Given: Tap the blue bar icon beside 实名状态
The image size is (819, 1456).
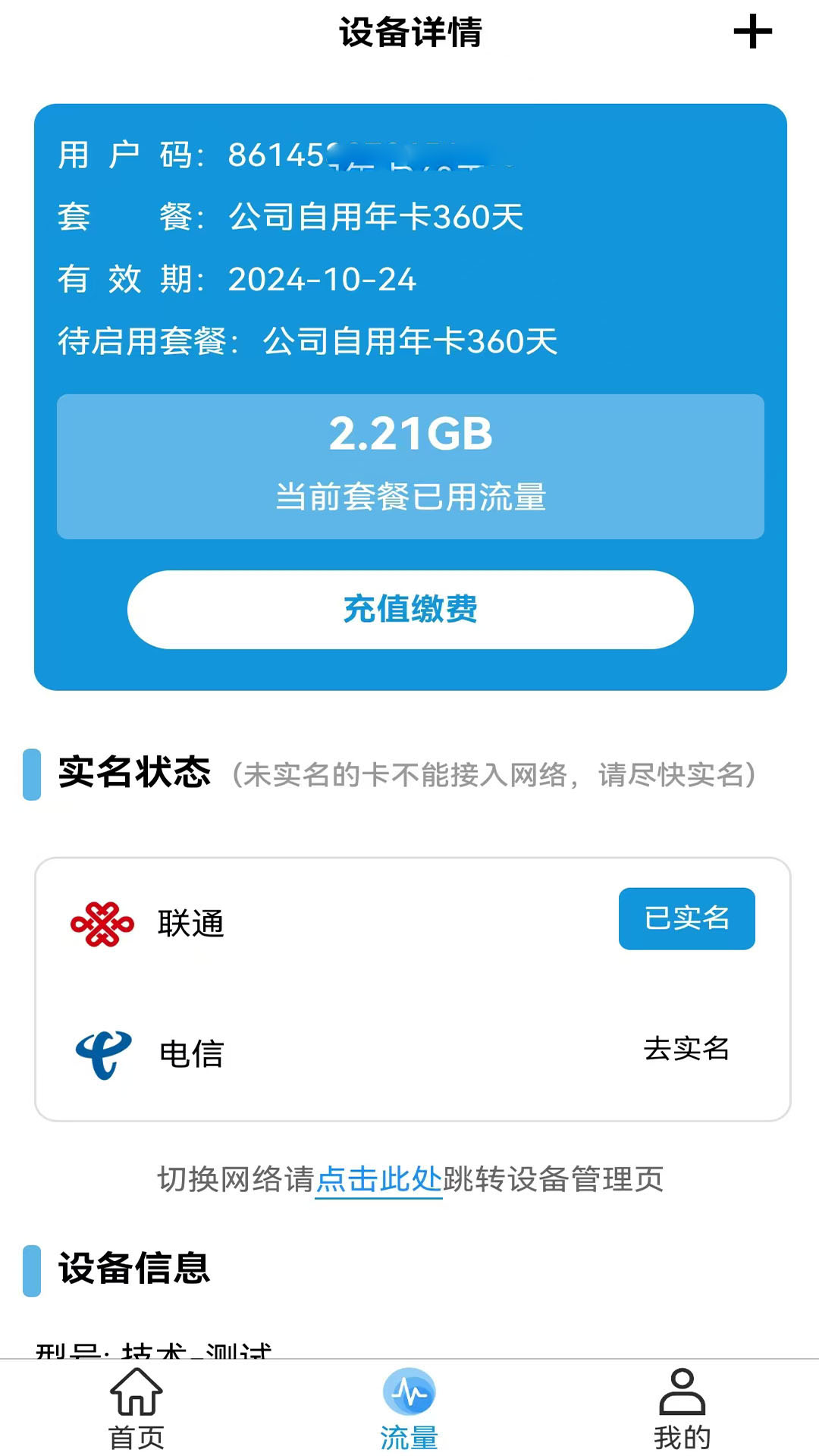Looking at the screenshot, I should click(33, 773).
